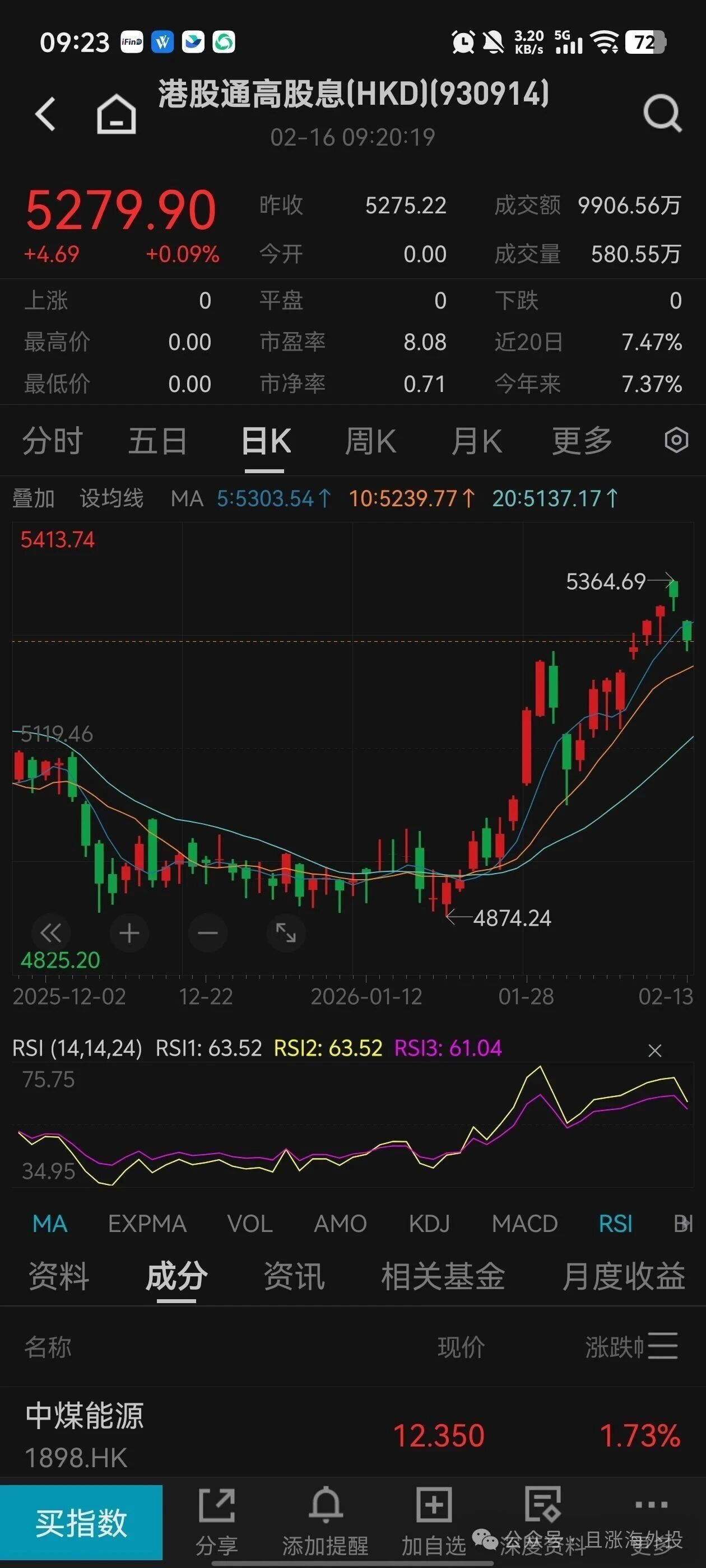This screenshot has height=1568, width=706.
Task: Switch to the 五日 chart tab
Action: pyautogui.click(x=157, y=441)
